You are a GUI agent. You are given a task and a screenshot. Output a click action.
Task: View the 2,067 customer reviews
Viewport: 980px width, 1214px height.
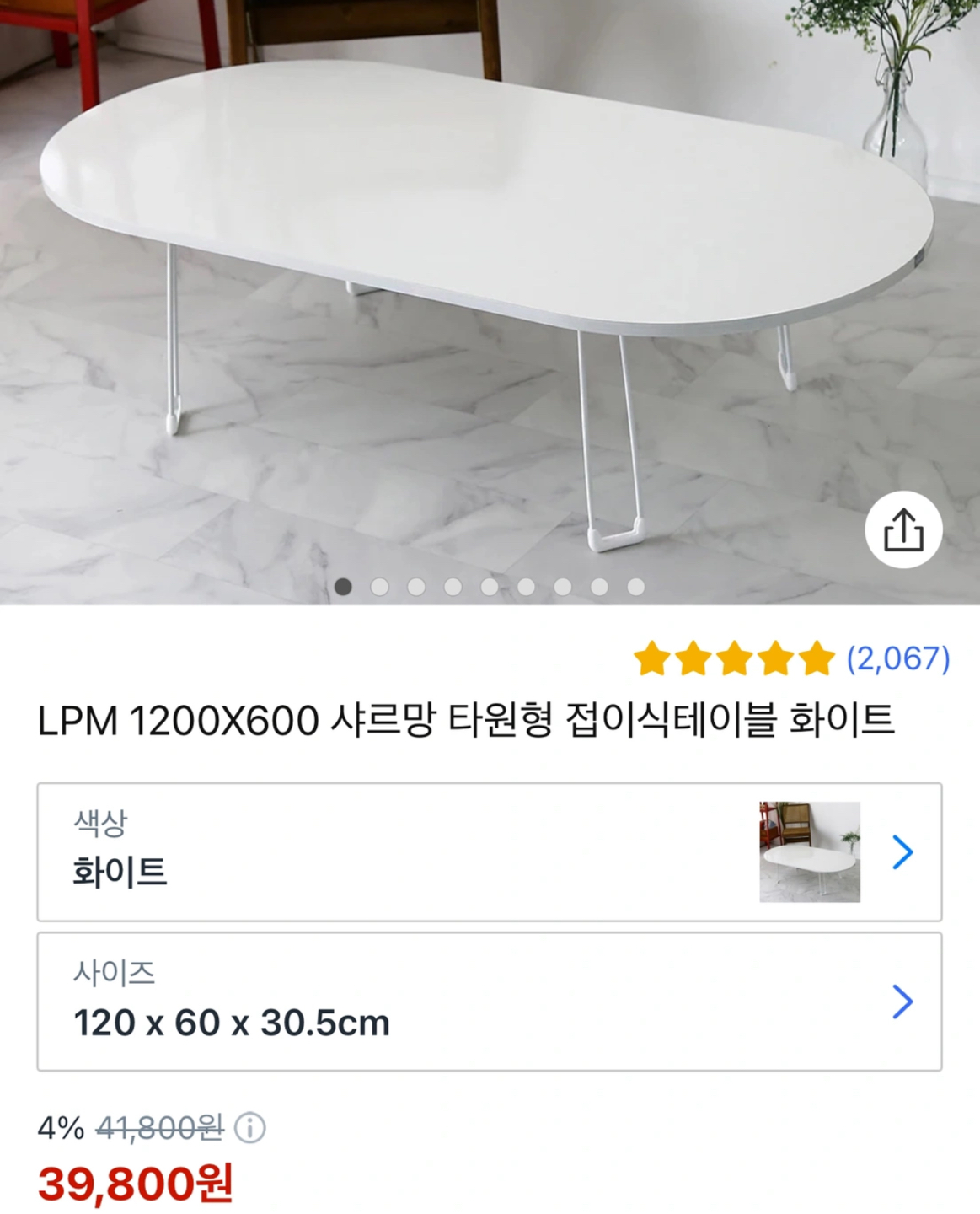tap(897, 658)
